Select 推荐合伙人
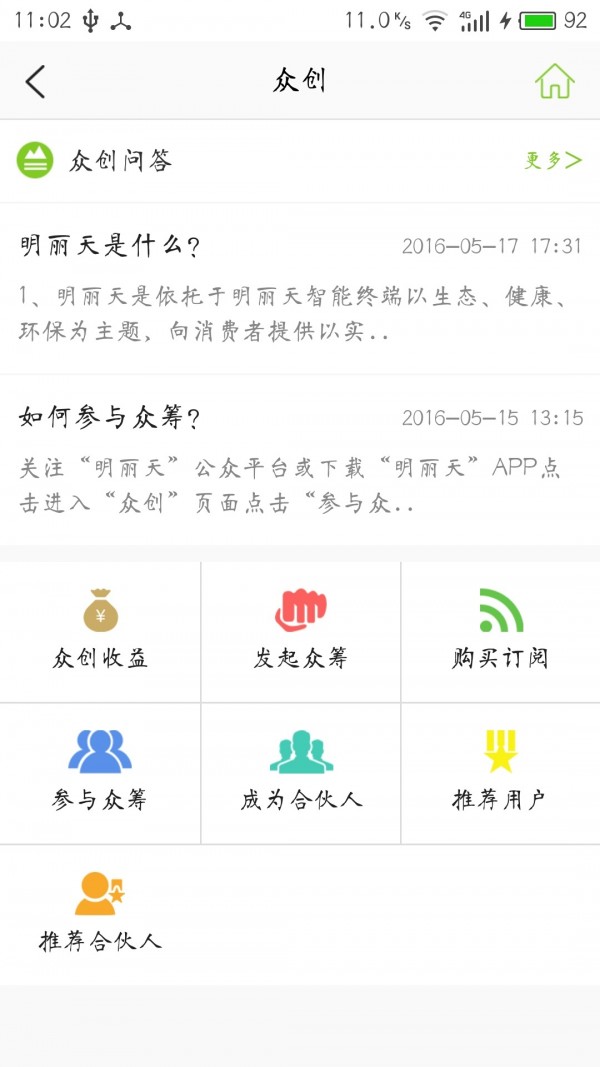600x1067 pixels. pos(100,914)
